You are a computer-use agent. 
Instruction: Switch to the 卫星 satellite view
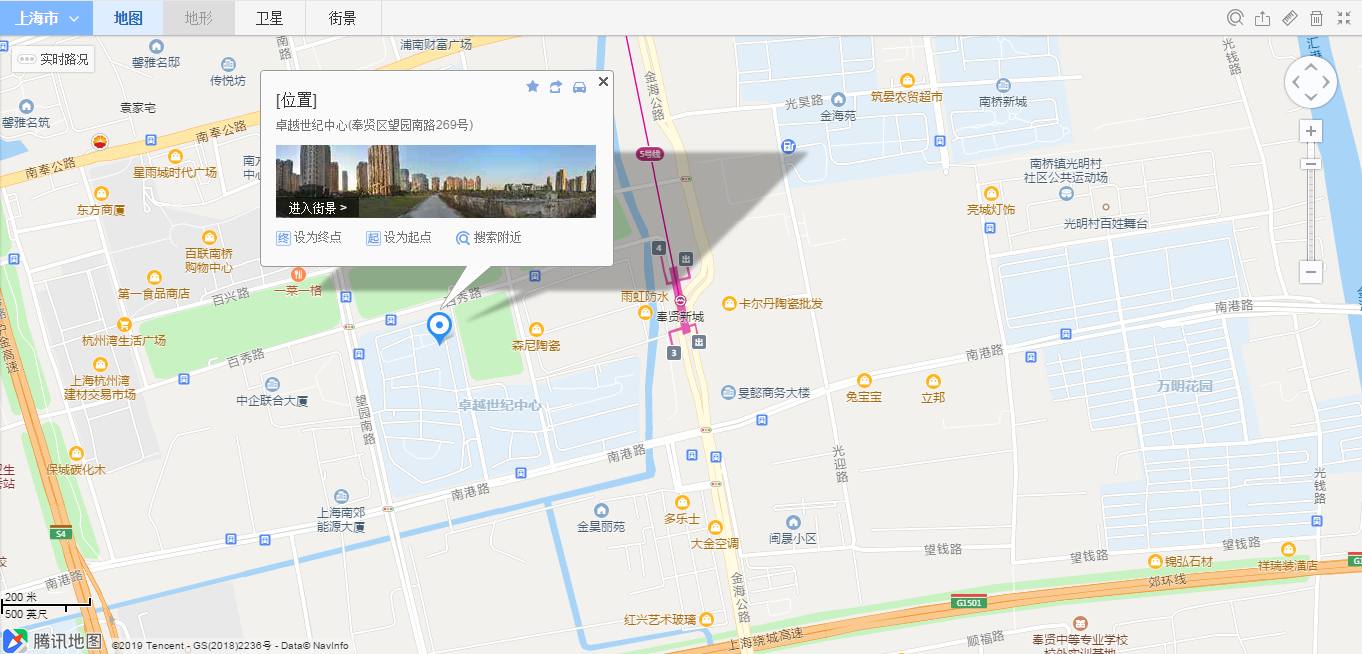coord(270,18)
